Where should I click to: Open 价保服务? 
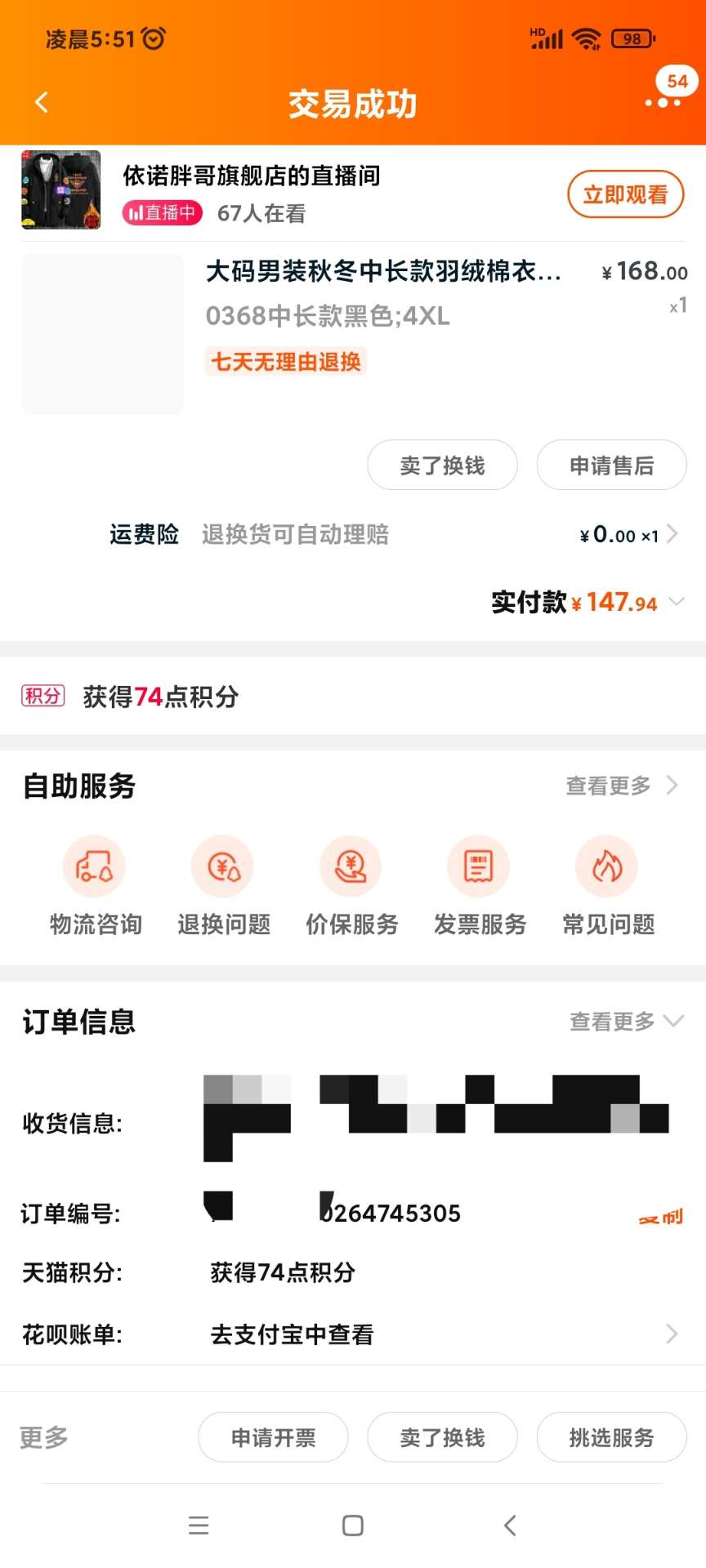pyautogui.click(x=351, y=886)
